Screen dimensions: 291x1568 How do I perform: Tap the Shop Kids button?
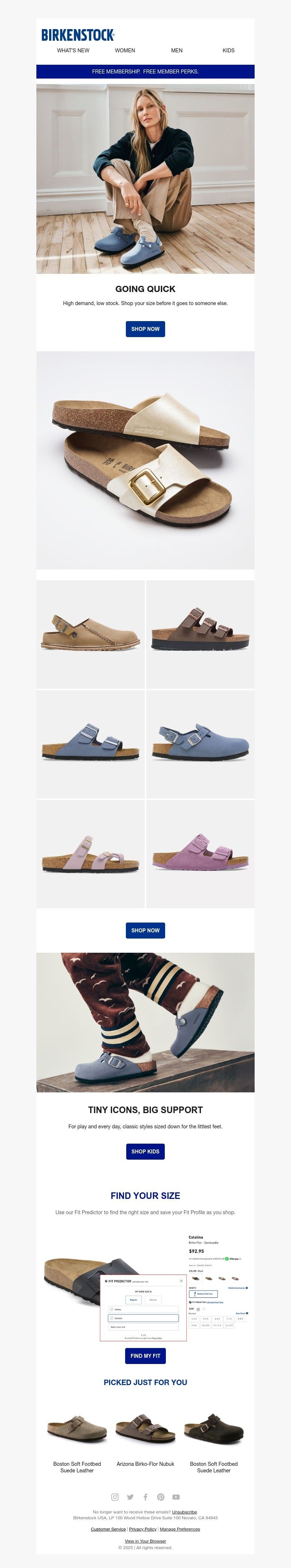tap(145, 1152)
